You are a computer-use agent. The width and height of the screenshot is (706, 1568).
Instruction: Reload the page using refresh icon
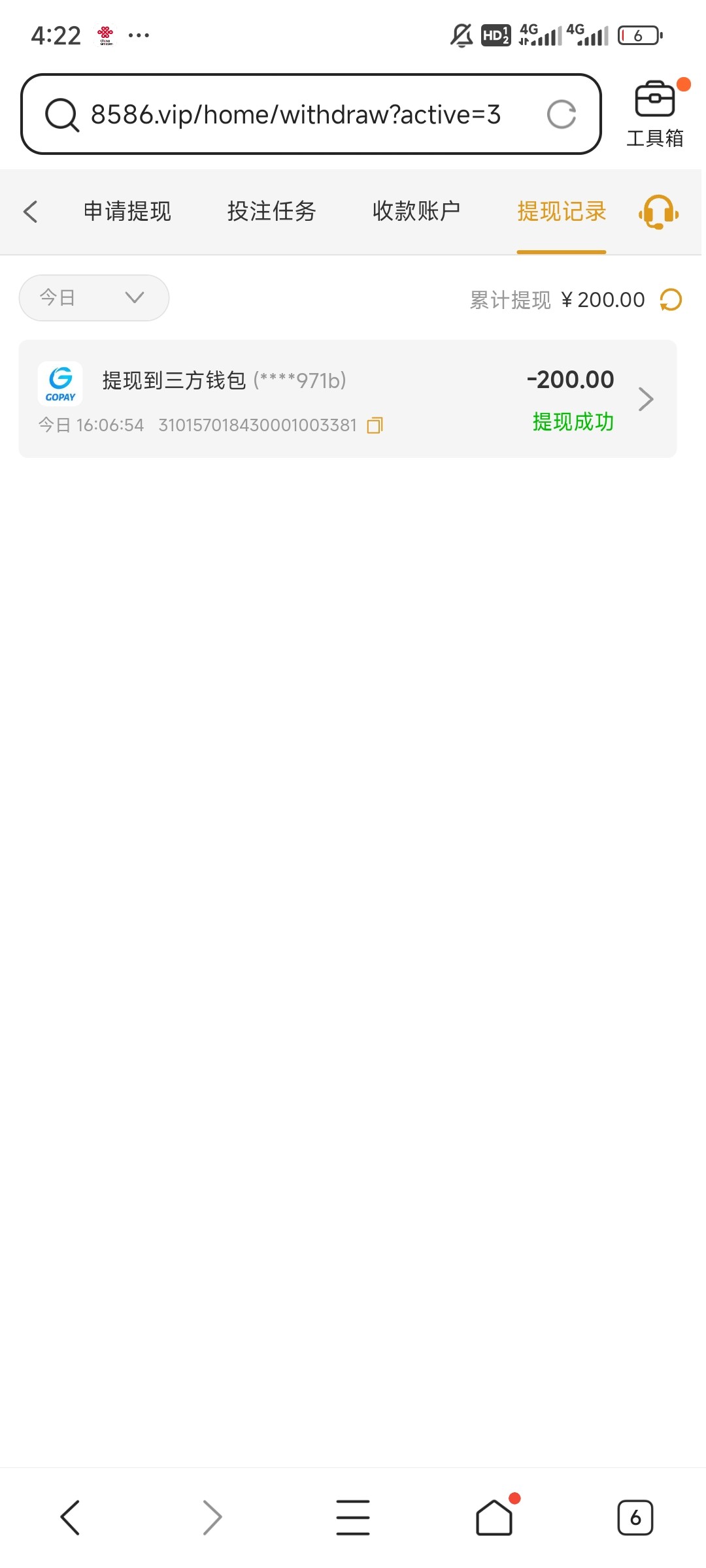(562, 114)
